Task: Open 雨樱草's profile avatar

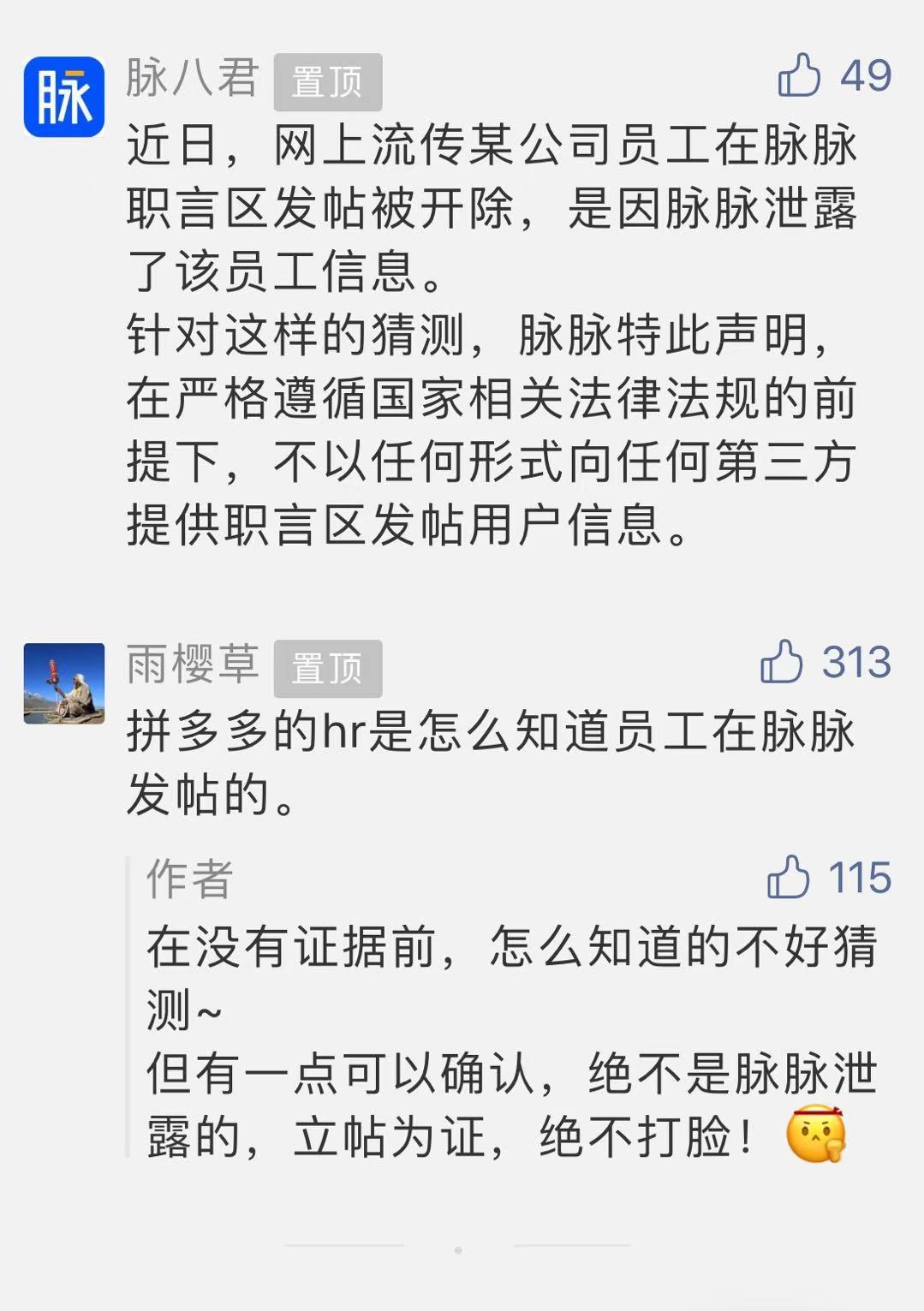Action: click(x=64, y=683)
